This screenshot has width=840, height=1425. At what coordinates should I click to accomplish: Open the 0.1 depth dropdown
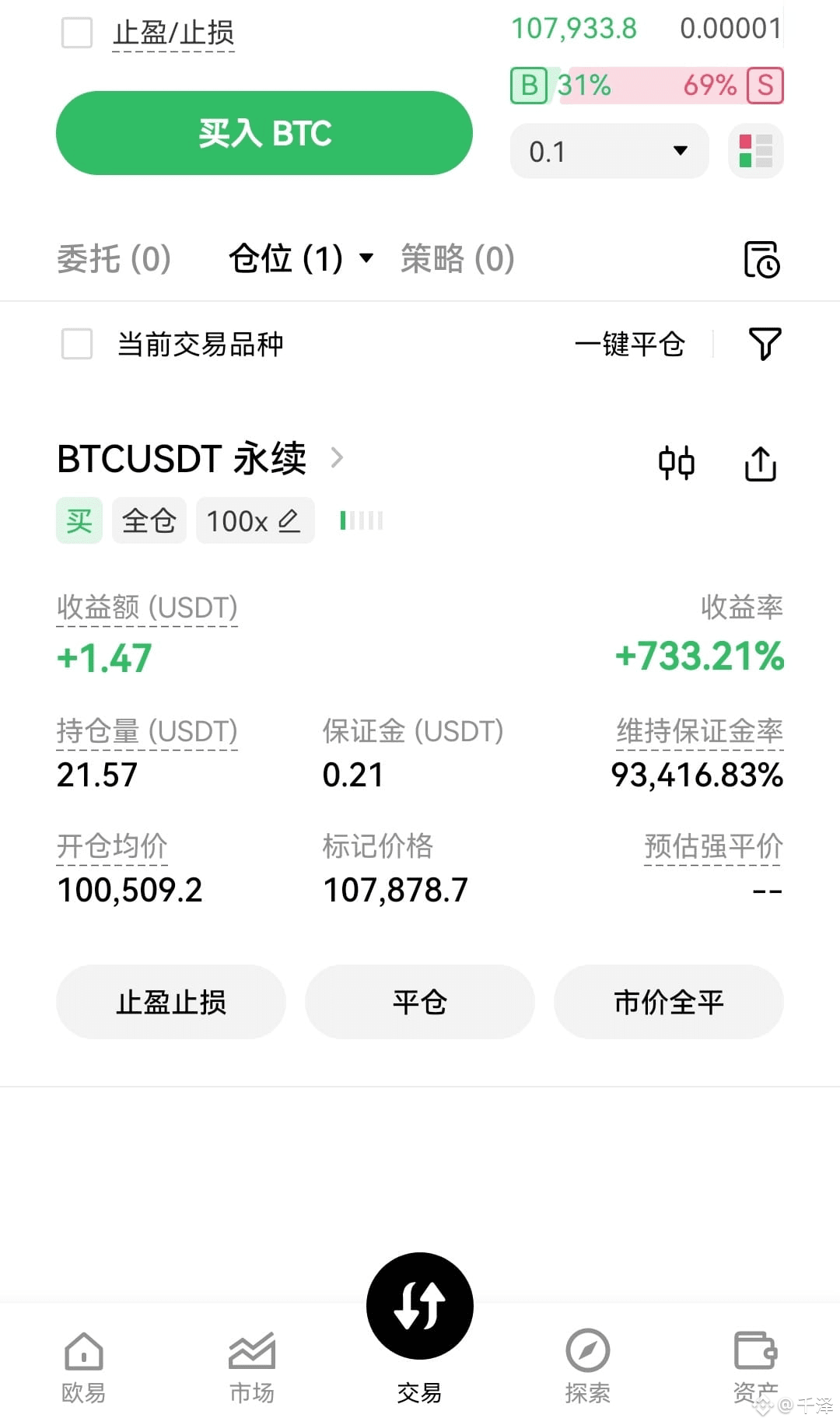(609, 151)
